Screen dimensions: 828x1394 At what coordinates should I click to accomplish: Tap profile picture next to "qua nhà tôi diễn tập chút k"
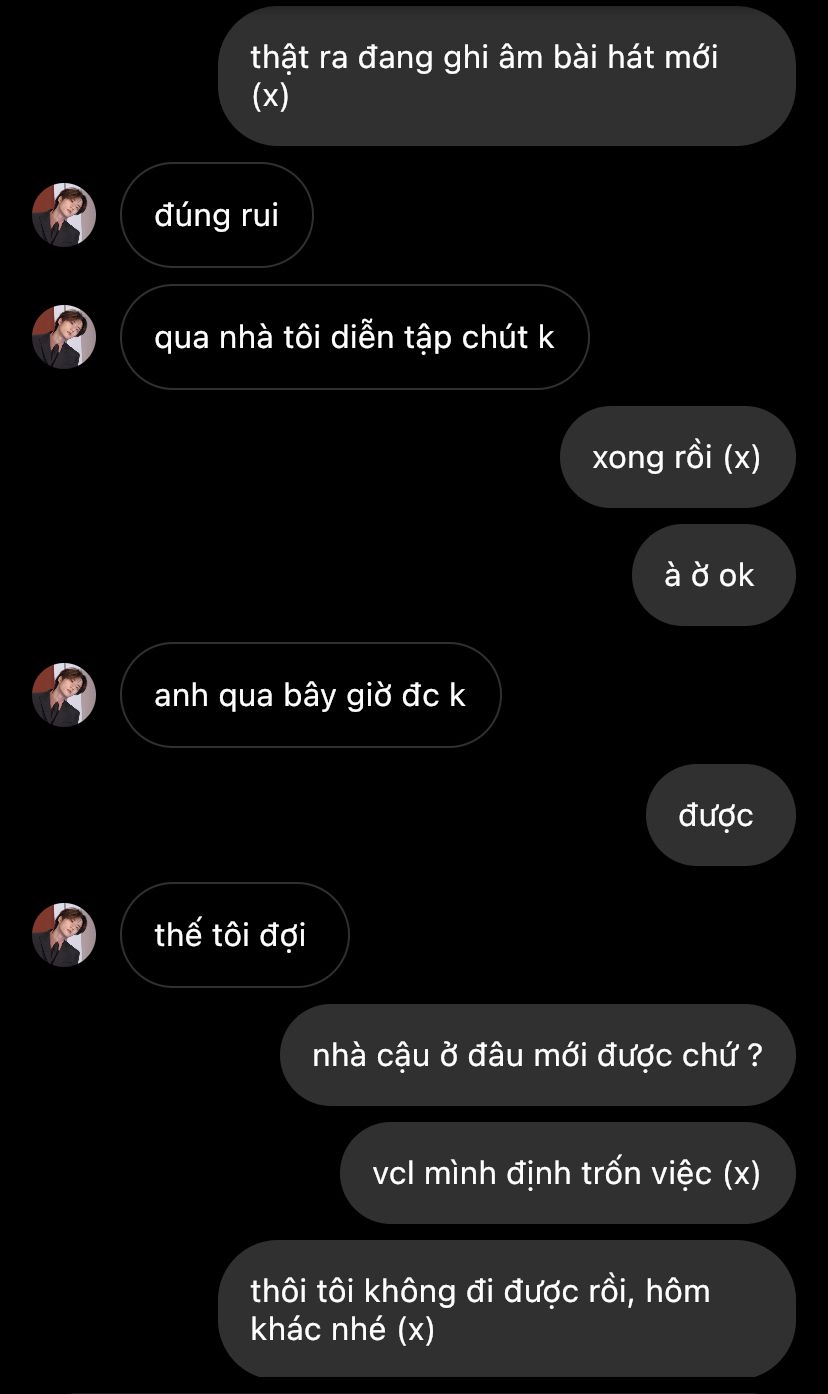64,337
